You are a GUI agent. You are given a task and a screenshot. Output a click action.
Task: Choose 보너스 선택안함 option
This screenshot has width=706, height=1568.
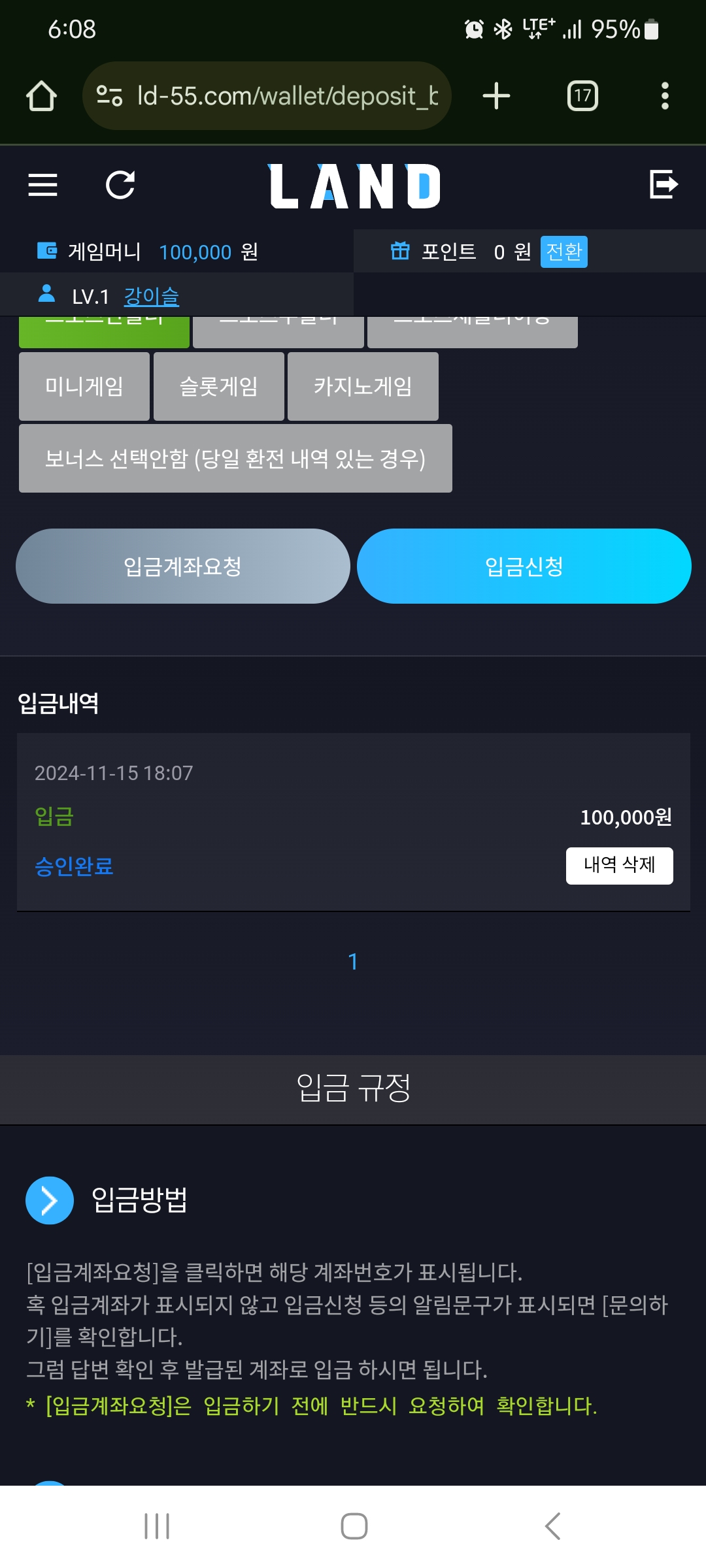pos(235,458)
